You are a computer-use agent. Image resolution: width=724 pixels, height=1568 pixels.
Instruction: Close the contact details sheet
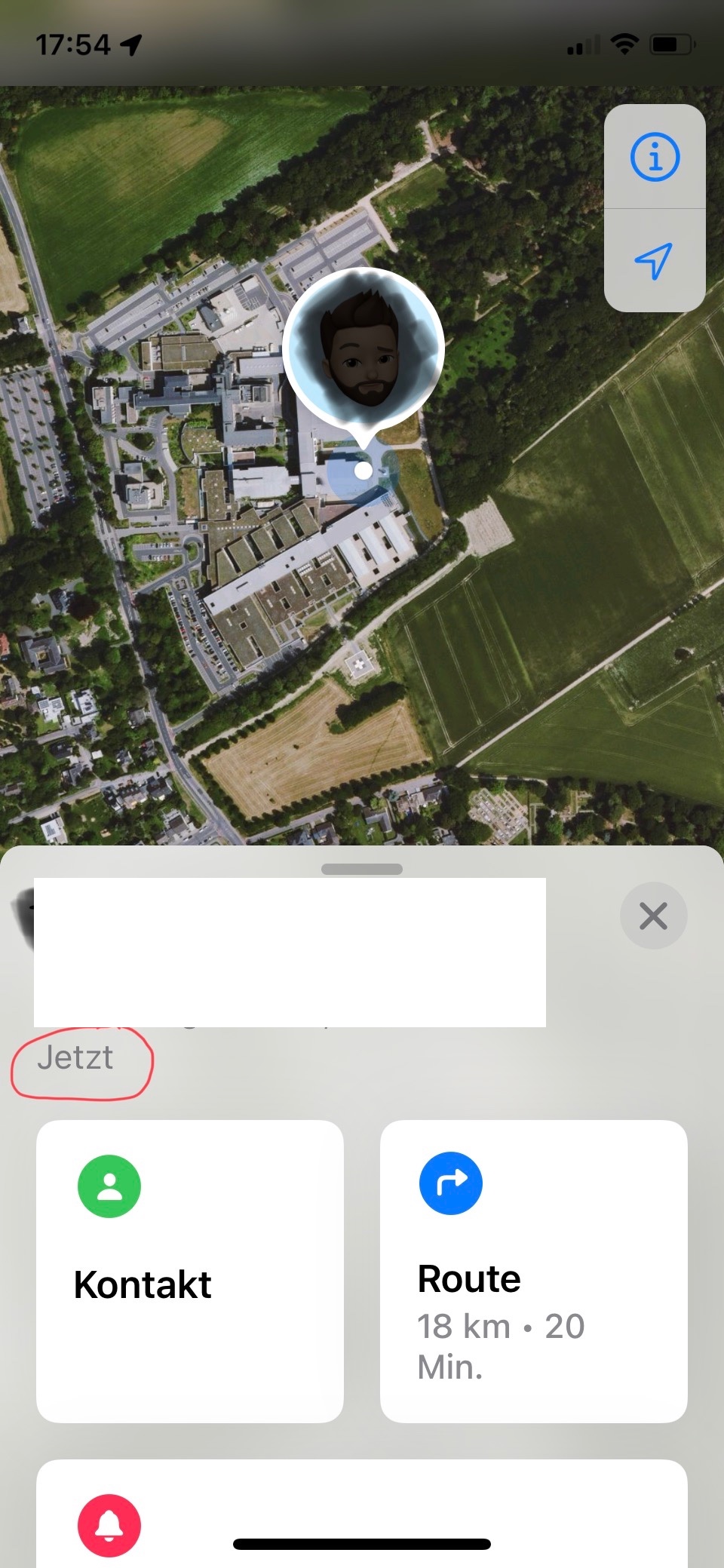point(653,916)
